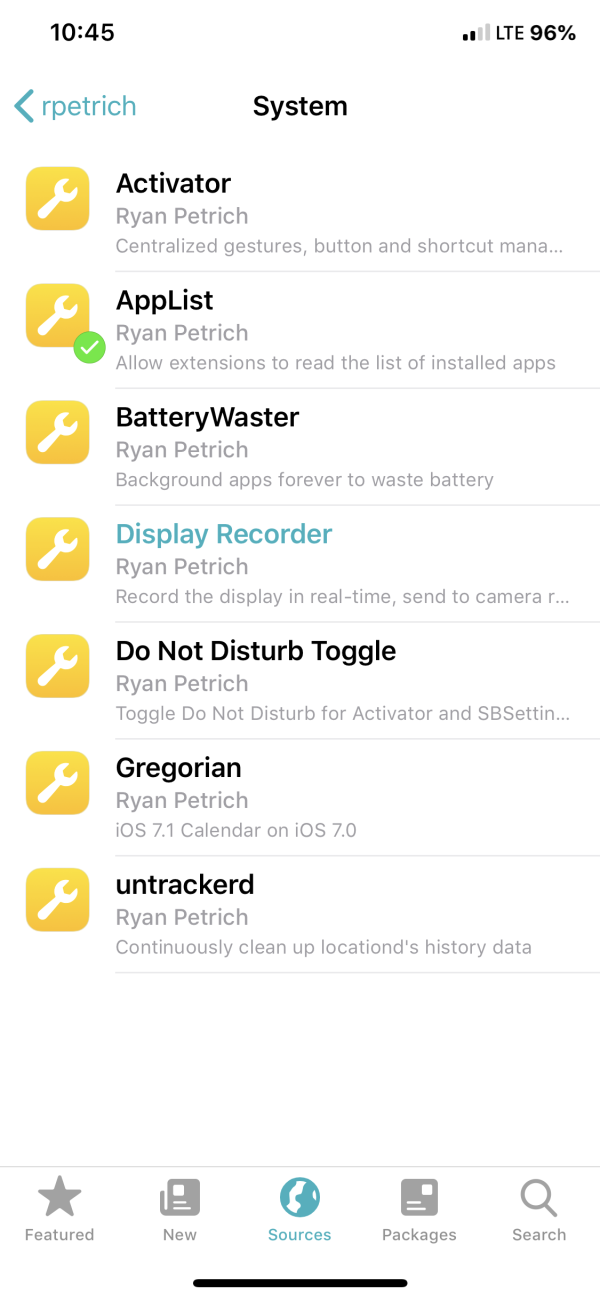Select the Sources tab

coord(300,1210)
